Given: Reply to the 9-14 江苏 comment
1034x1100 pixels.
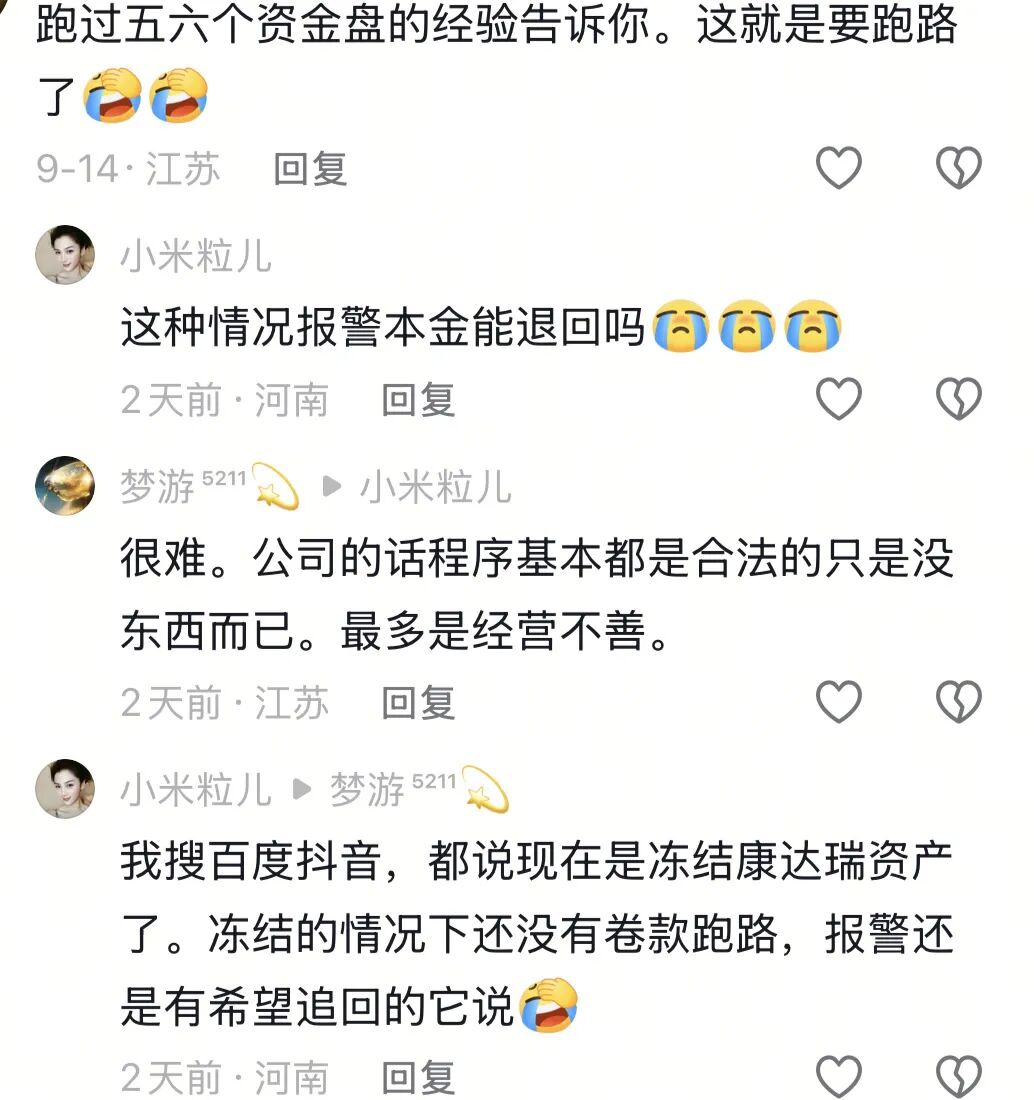Looking at the screenshot, I should [310, 169].
